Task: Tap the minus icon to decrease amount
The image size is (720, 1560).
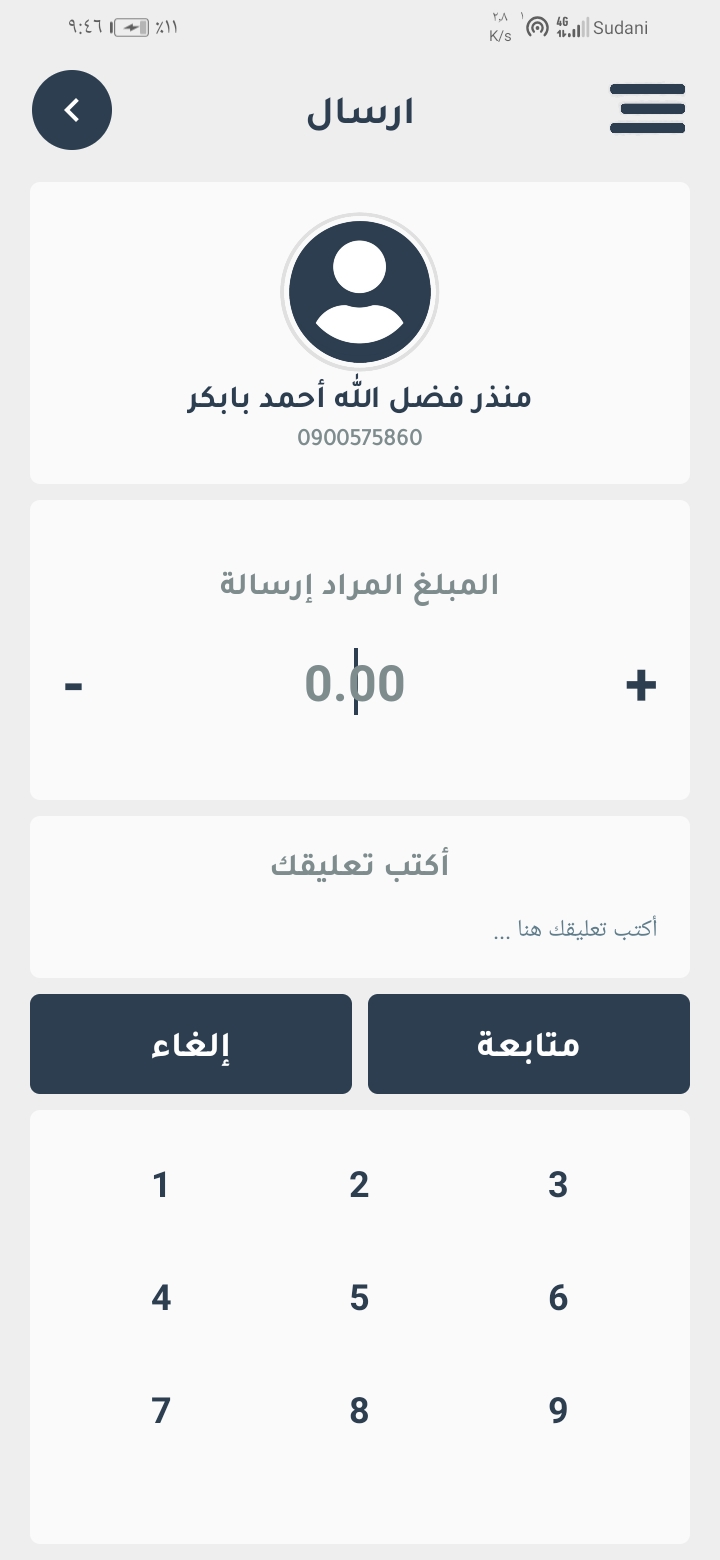Action: (72, 684)
